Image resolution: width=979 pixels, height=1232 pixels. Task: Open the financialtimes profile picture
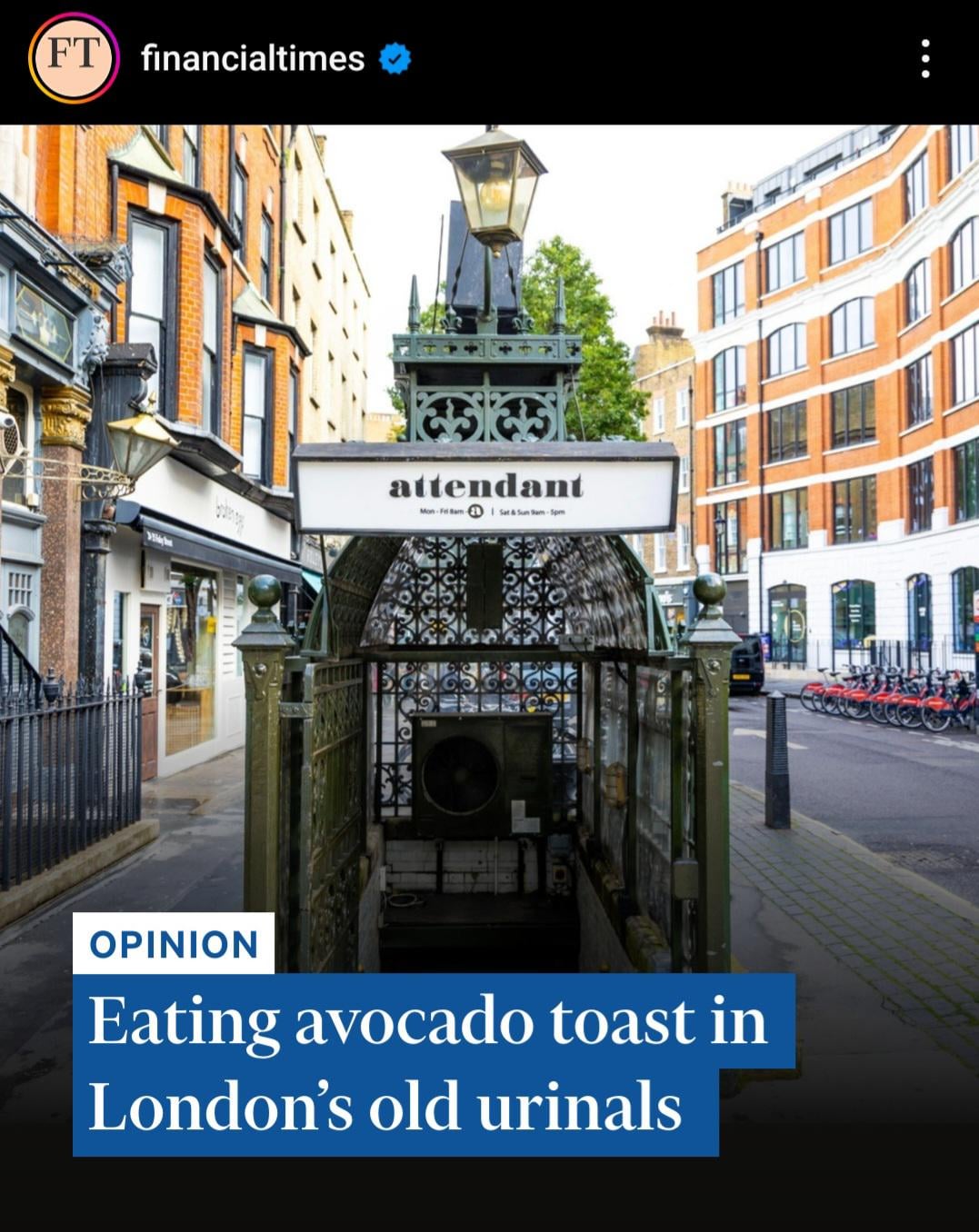(74, 58)
